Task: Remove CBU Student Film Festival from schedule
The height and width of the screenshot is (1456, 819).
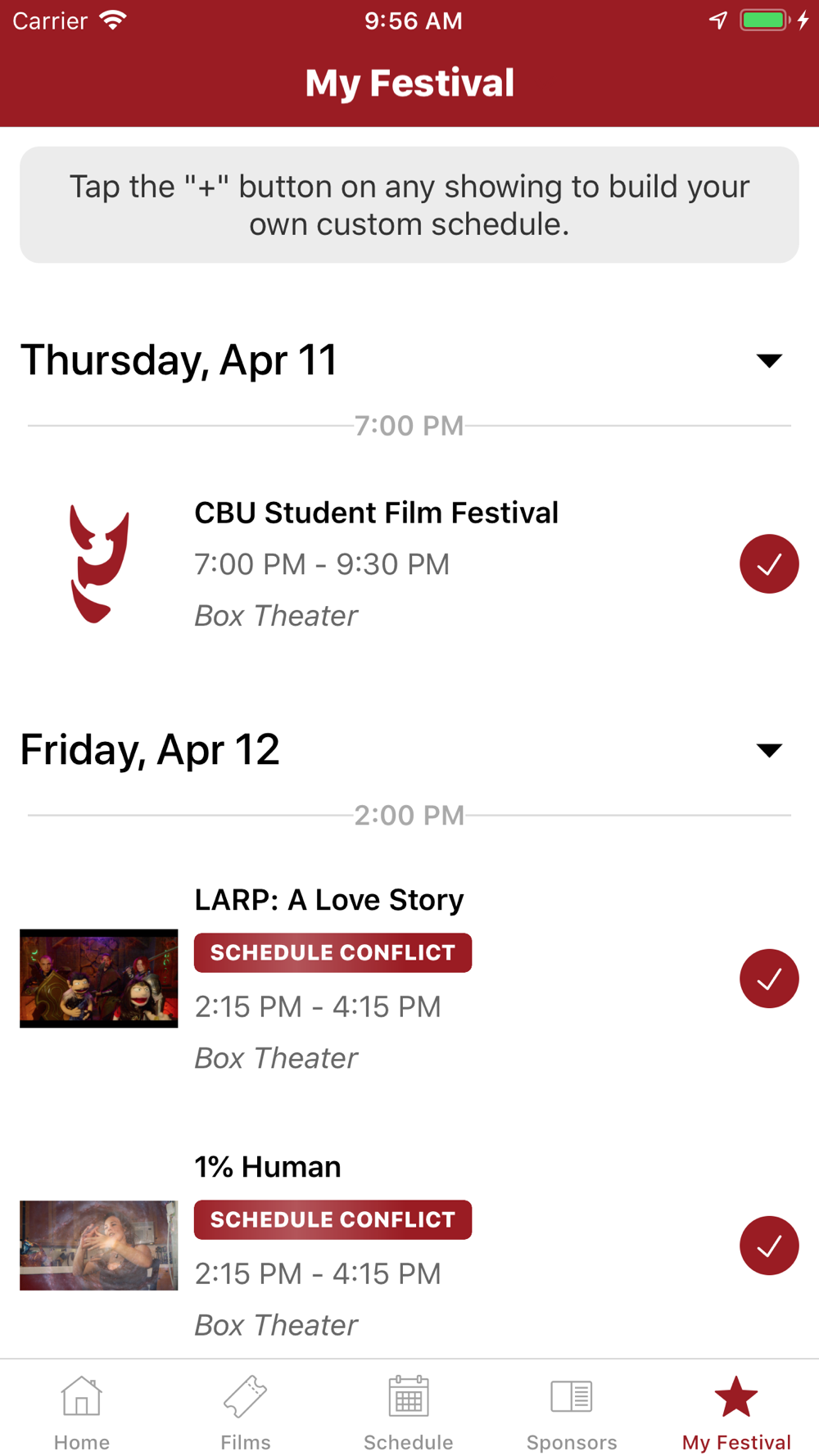Action: coord(769,564)
